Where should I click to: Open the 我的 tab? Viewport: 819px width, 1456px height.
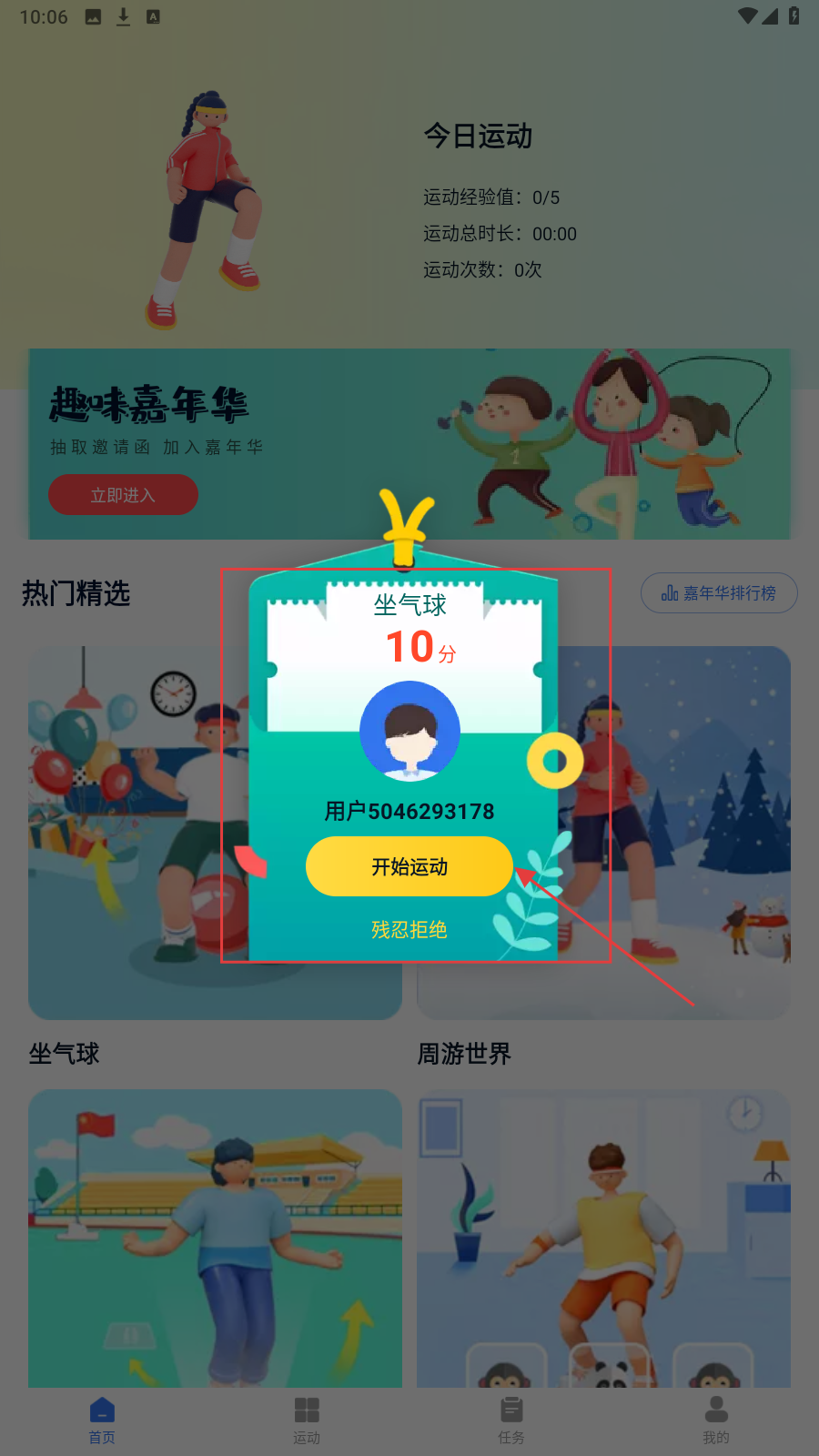tap(716, 1420)
